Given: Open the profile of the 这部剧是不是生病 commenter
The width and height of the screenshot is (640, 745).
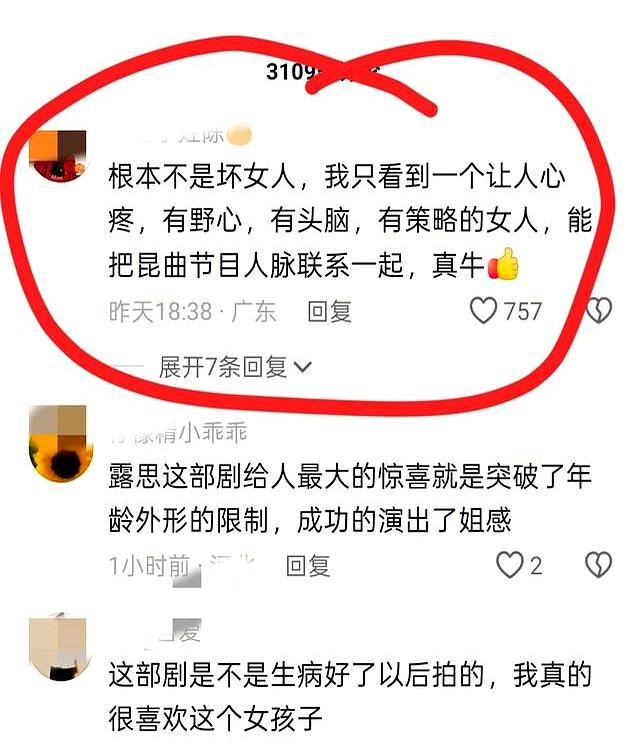Looking at the screenshot, I should pyautogui.click(x=59, y=650).
